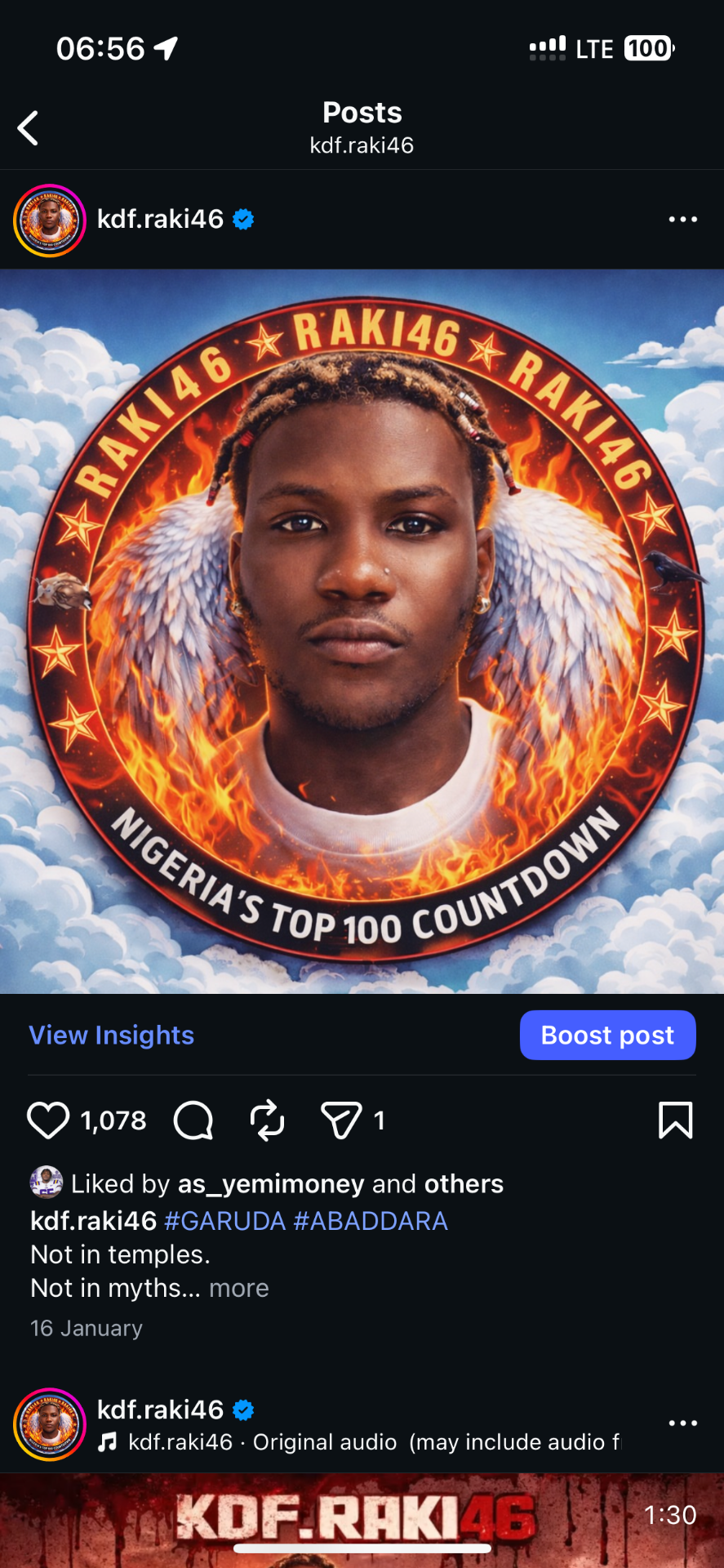Open as_yemimoney's profile from likes

[270, 1184]
